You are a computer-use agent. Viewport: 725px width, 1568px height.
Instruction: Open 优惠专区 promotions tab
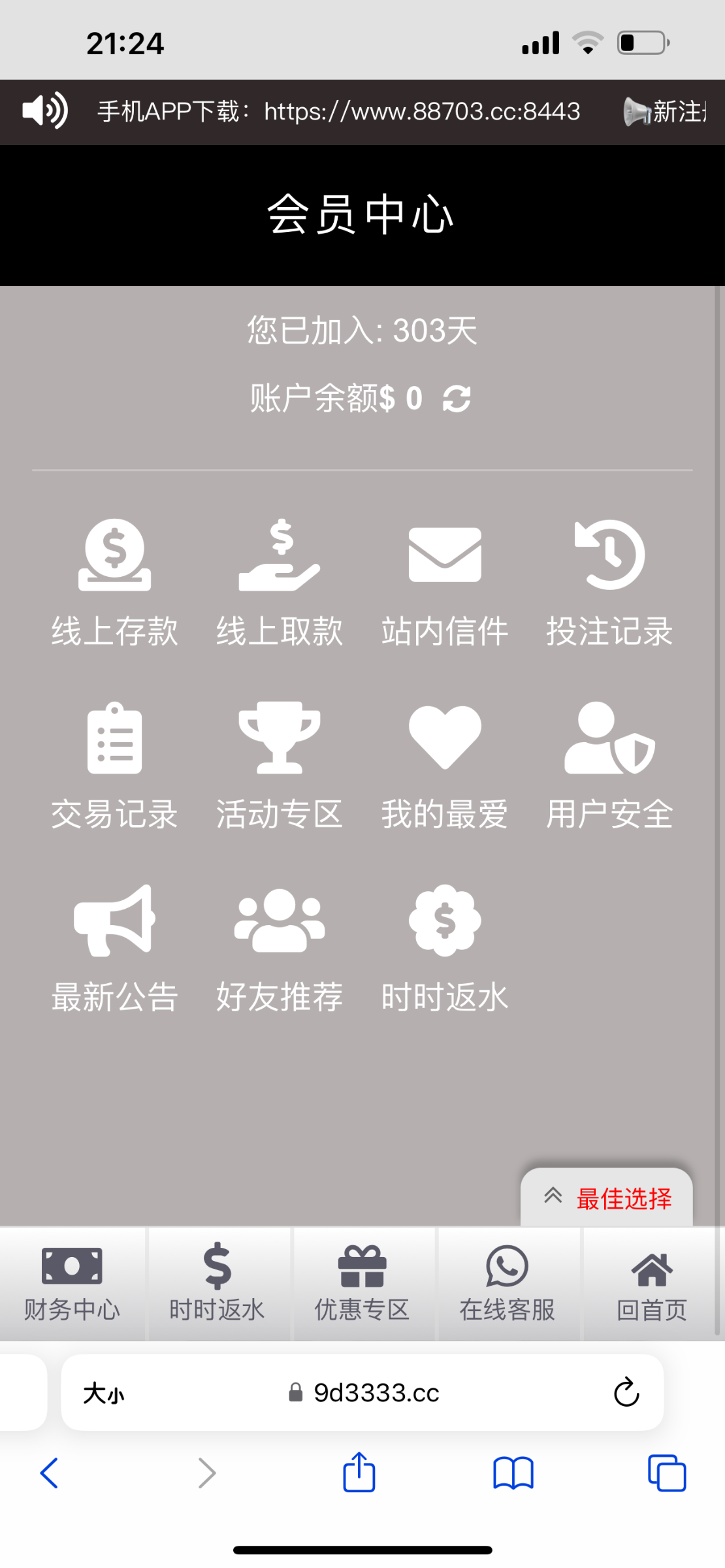coord(362,1284)
